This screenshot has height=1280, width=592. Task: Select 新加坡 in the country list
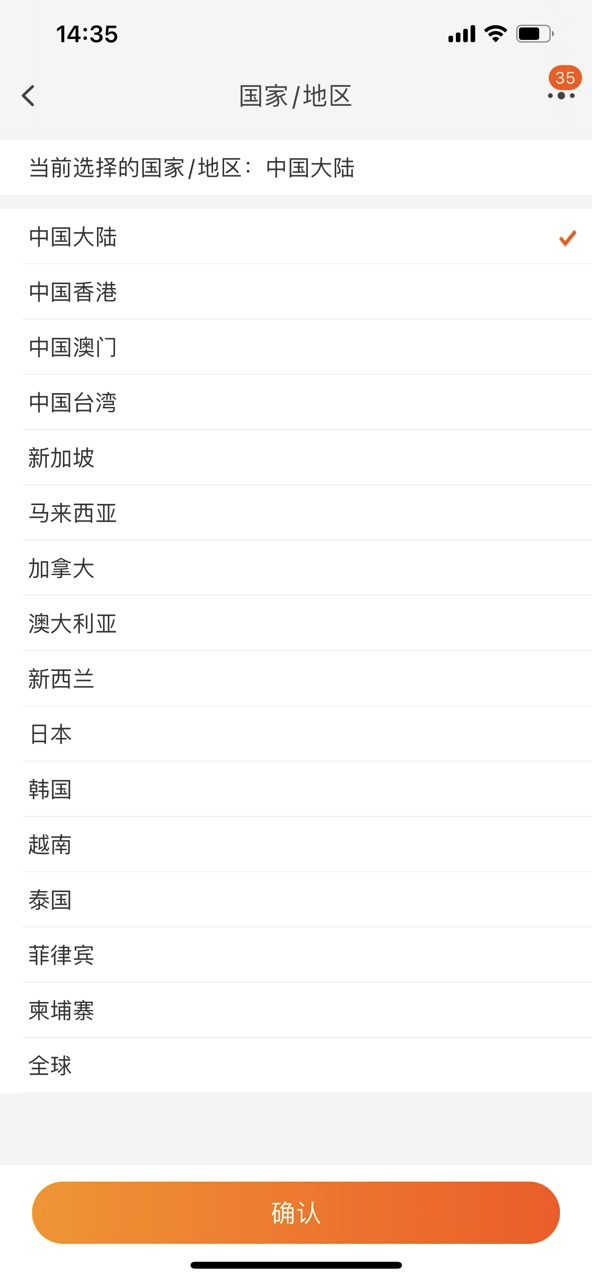pos(296,458)
